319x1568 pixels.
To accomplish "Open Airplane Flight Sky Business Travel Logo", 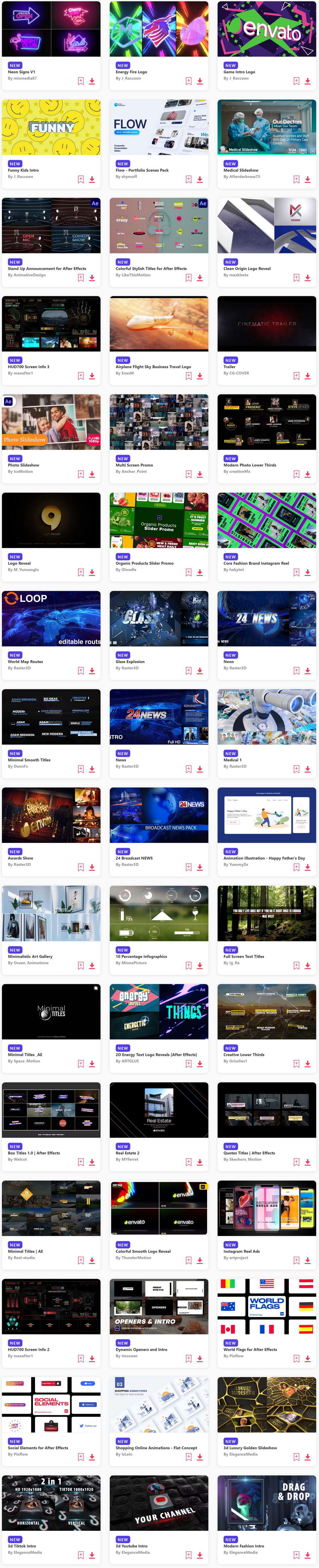I will coord(159,324).
